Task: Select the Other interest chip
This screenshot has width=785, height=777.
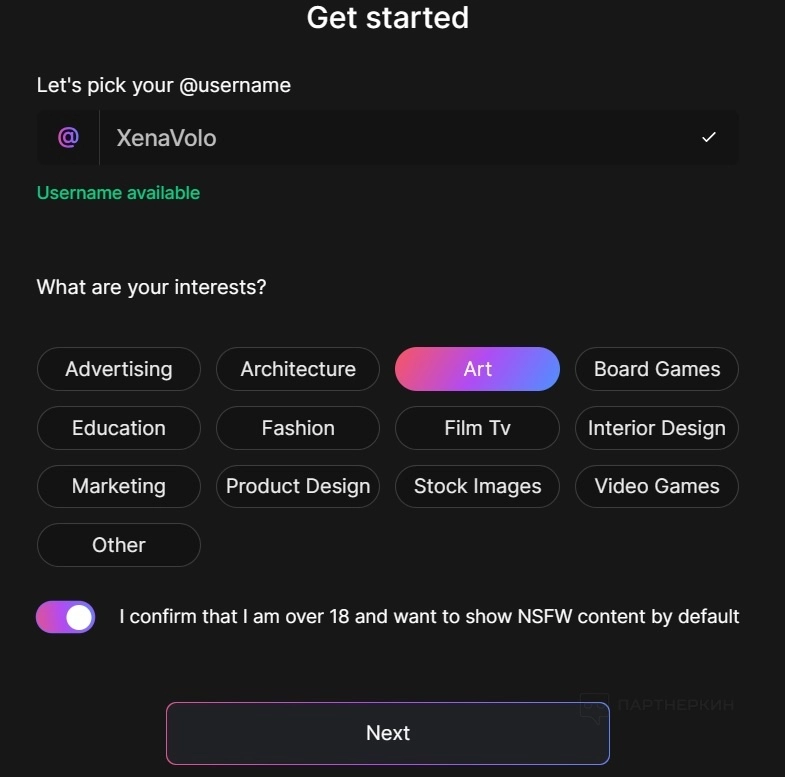Action: tap(119, 545)
